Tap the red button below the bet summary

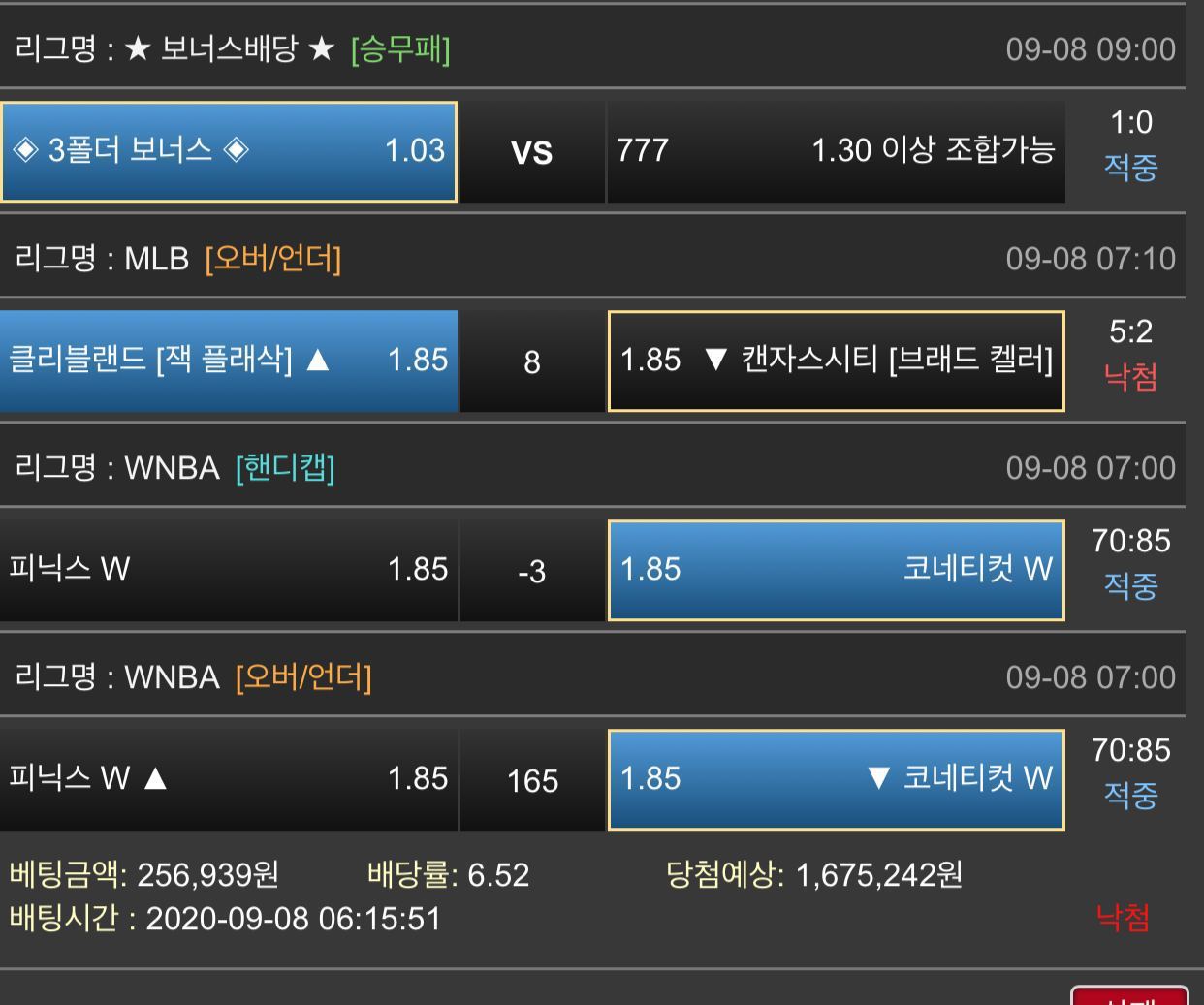(x=1129, y=997)
